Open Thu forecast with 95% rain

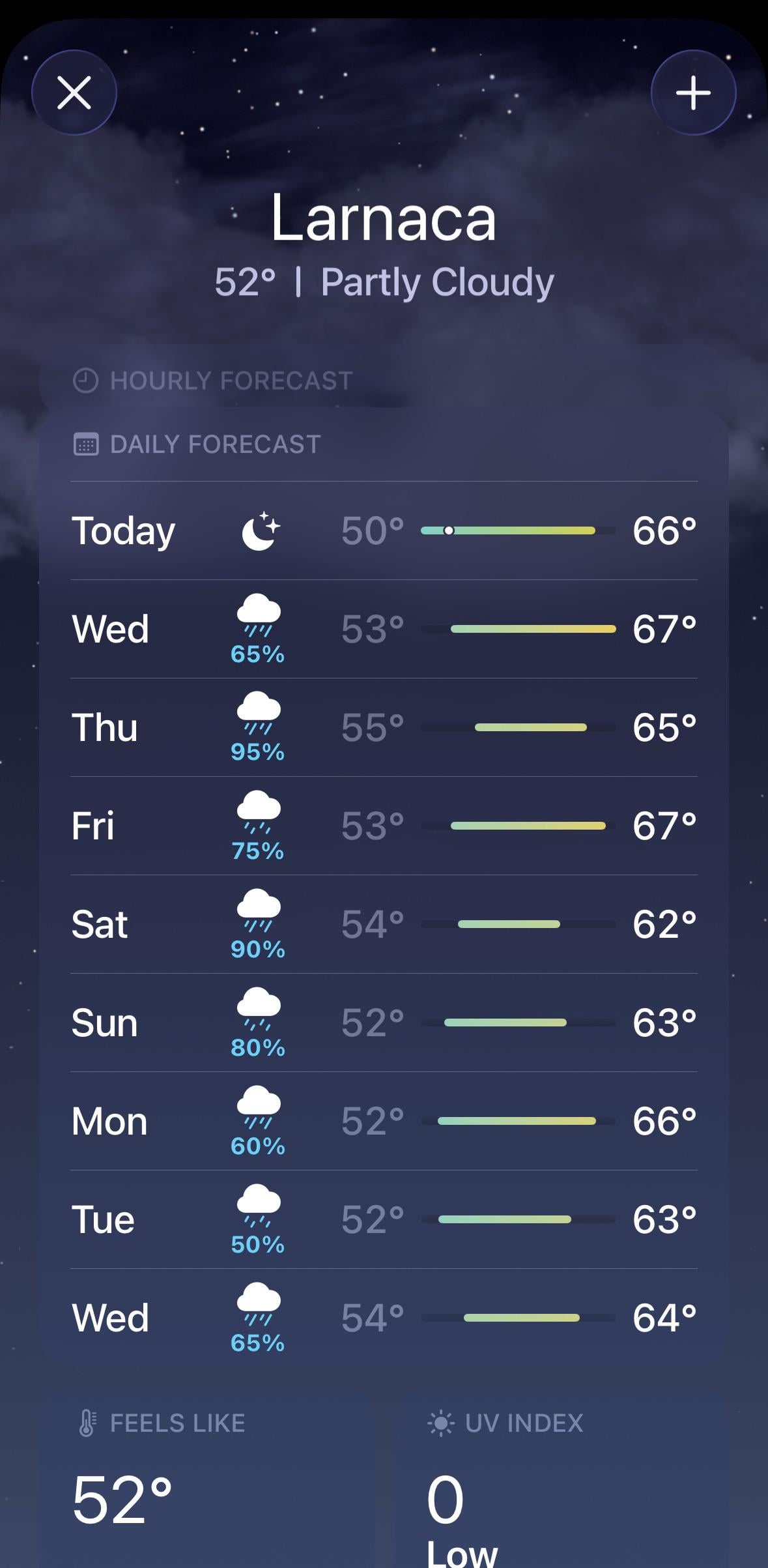pyautogui.click(x=384, y=727)
